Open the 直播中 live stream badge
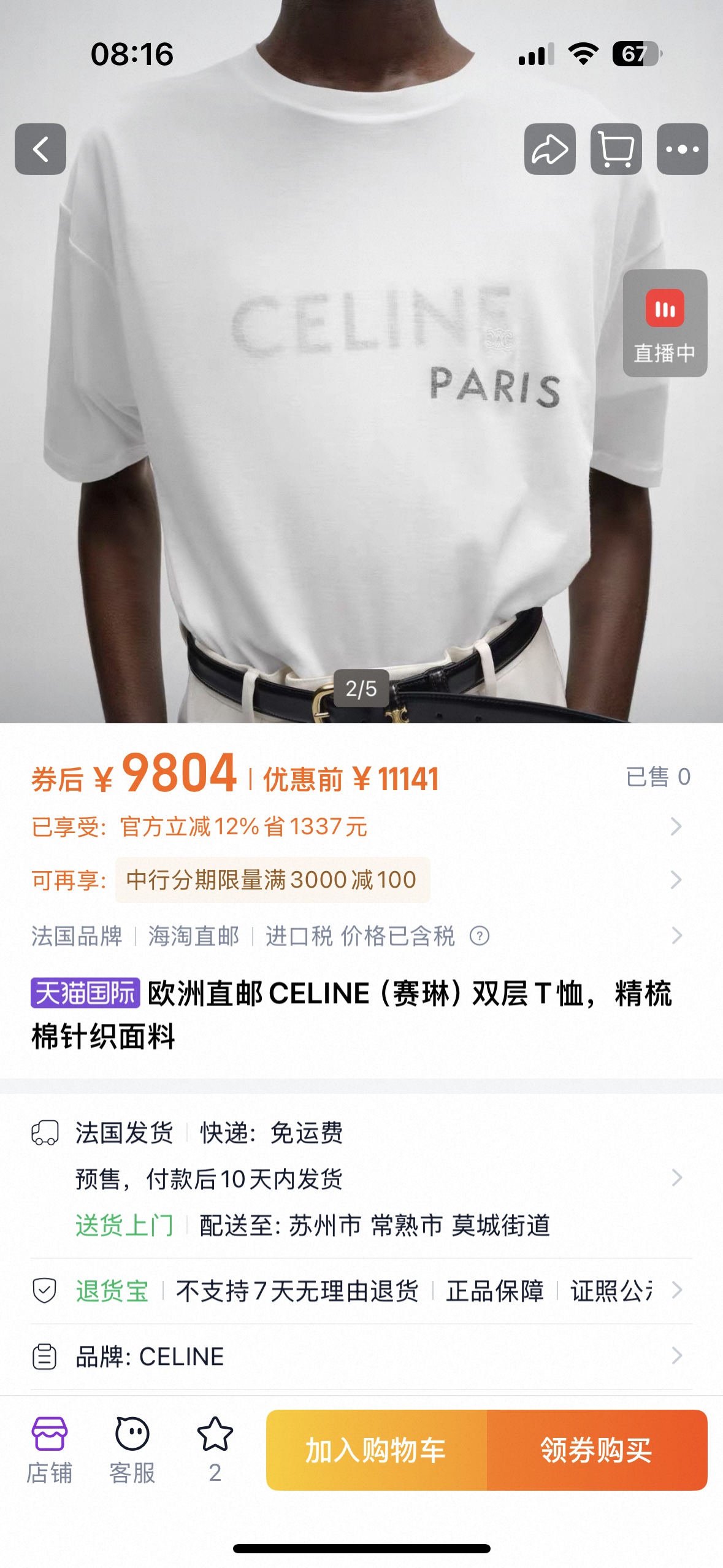This screenshot has width=723, height=1568. 665,323
